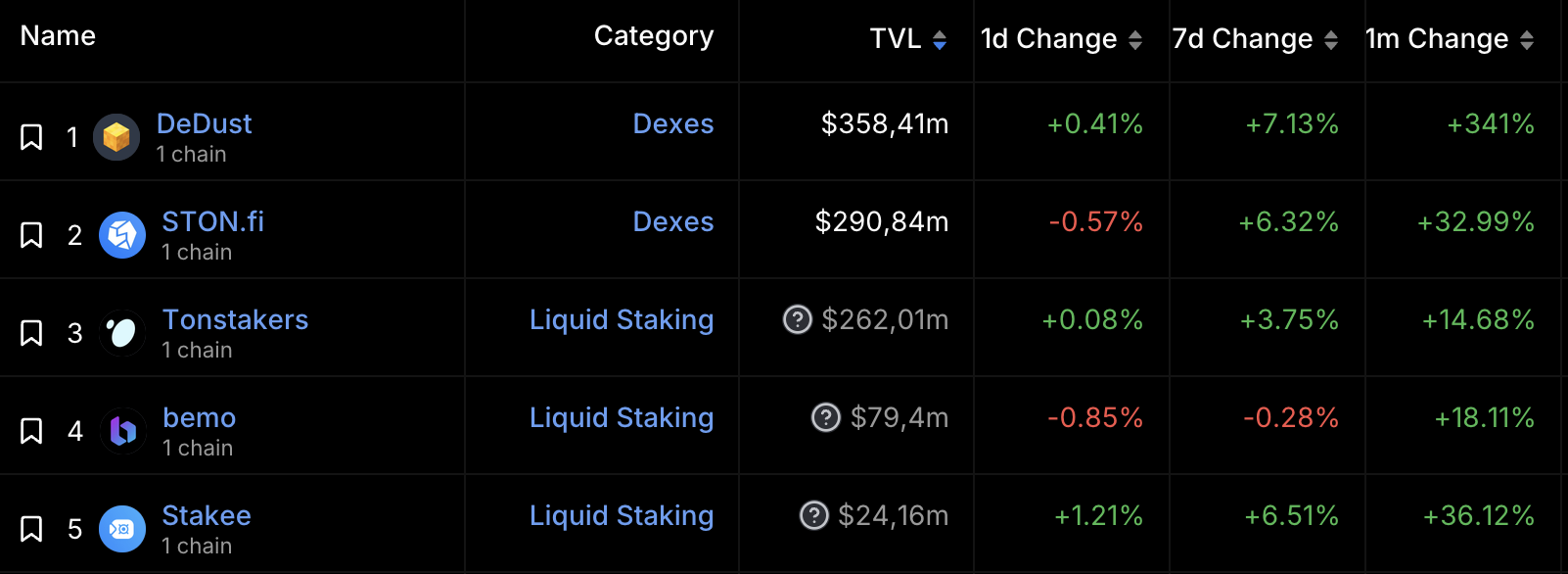Bookmark the bemo protocol
The image size is (1568, 574).
click(31, 431)
